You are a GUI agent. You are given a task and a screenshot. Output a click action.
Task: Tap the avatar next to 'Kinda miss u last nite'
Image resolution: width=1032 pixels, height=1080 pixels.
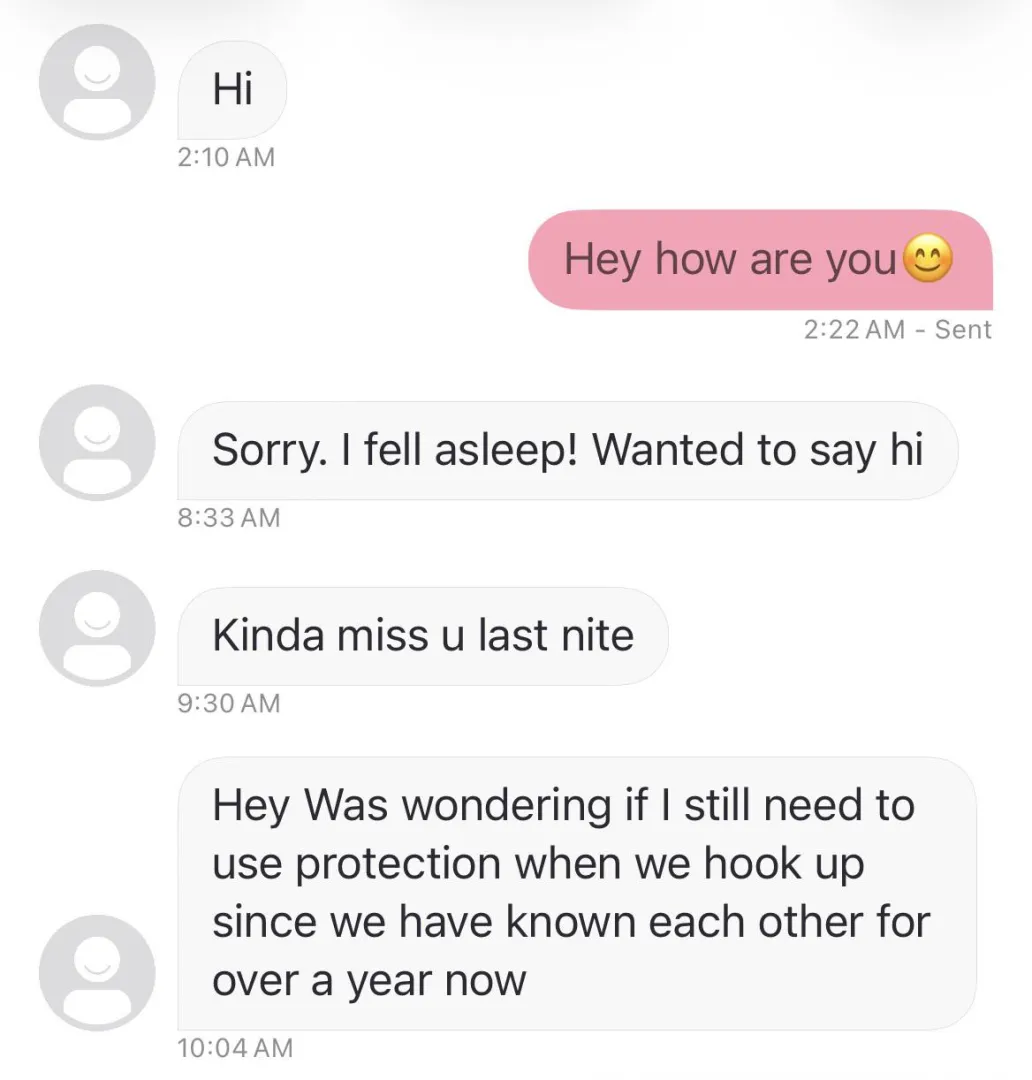click(96, 629)
